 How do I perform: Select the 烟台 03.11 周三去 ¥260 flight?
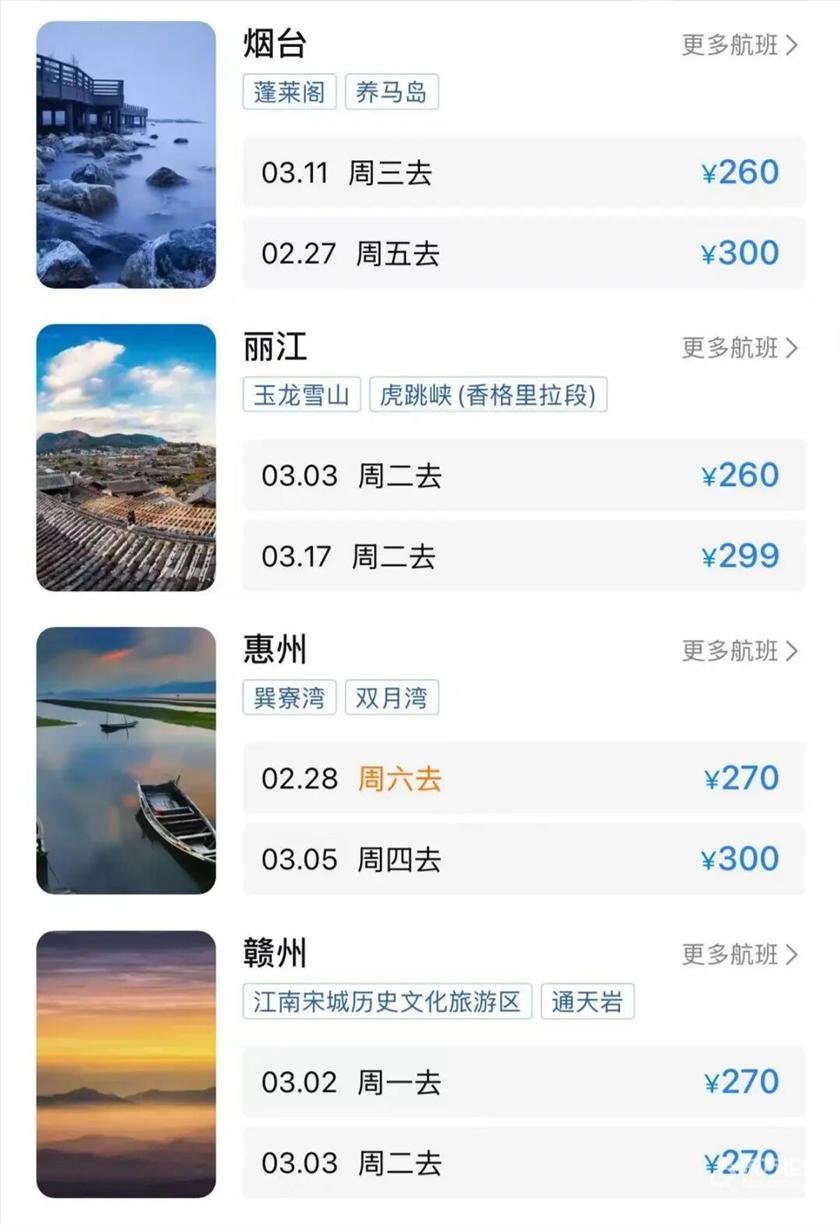point(523,173)
